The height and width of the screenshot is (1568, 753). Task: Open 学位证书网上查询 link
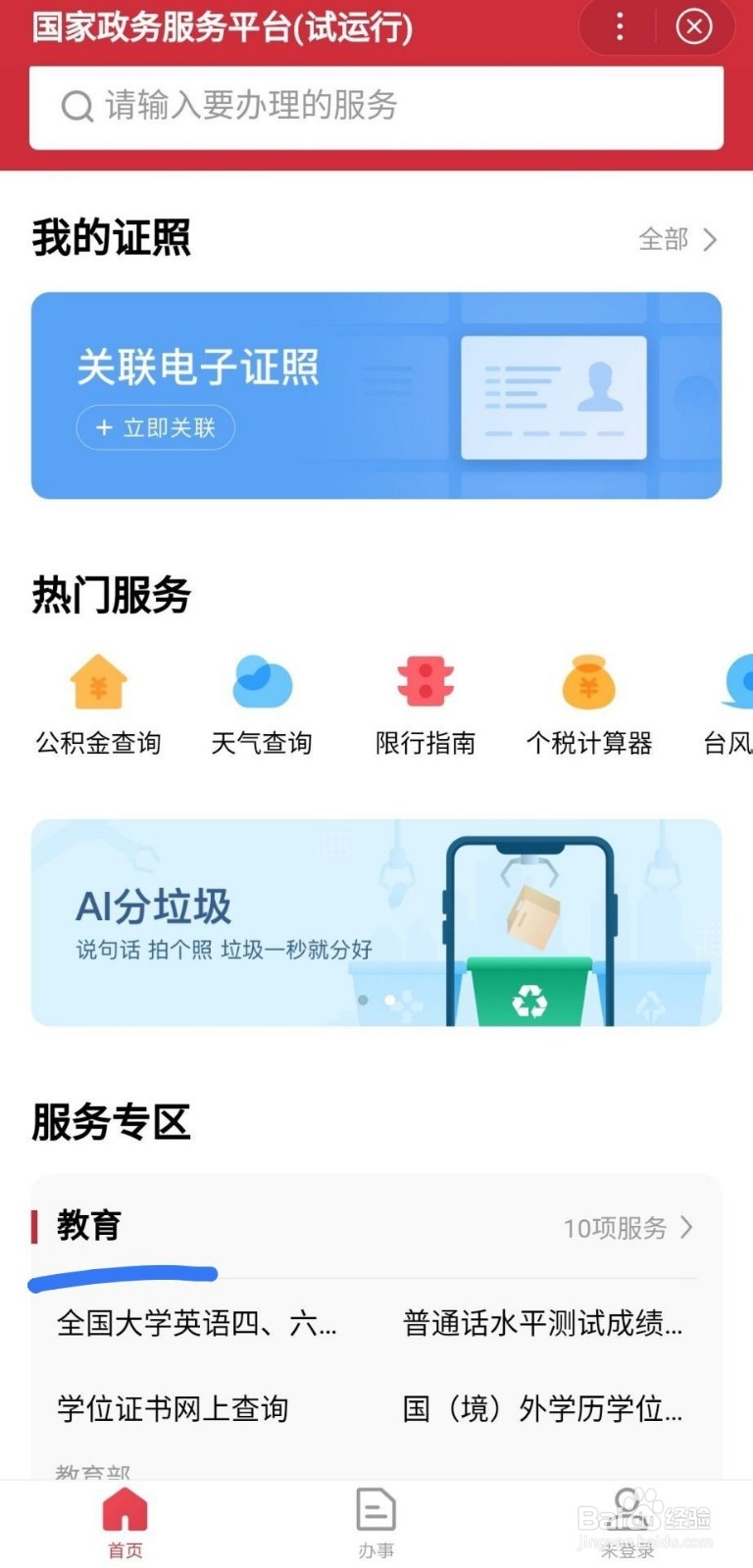[172, 1408]
